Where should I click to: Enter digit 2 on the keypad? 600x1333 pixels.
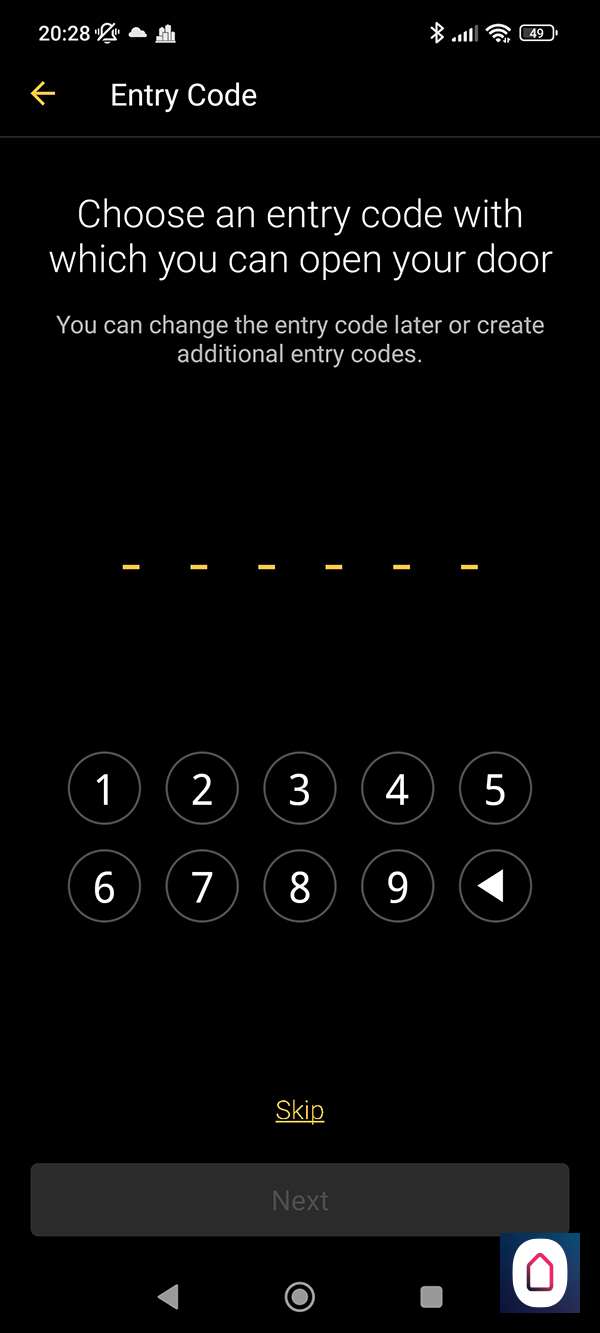click(x=202, y=789)
